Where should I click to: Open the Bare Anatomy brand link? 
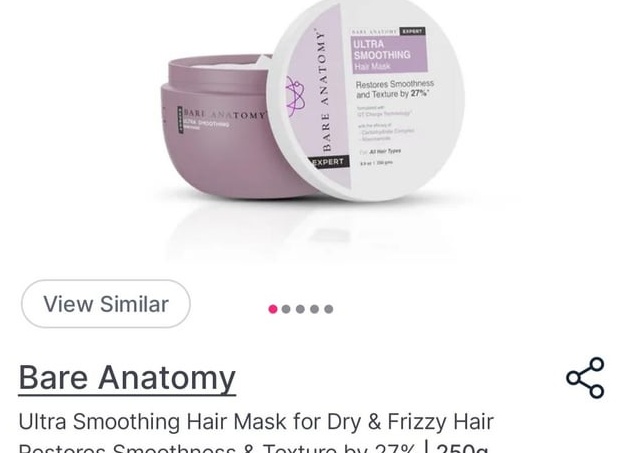click(127, 378)
